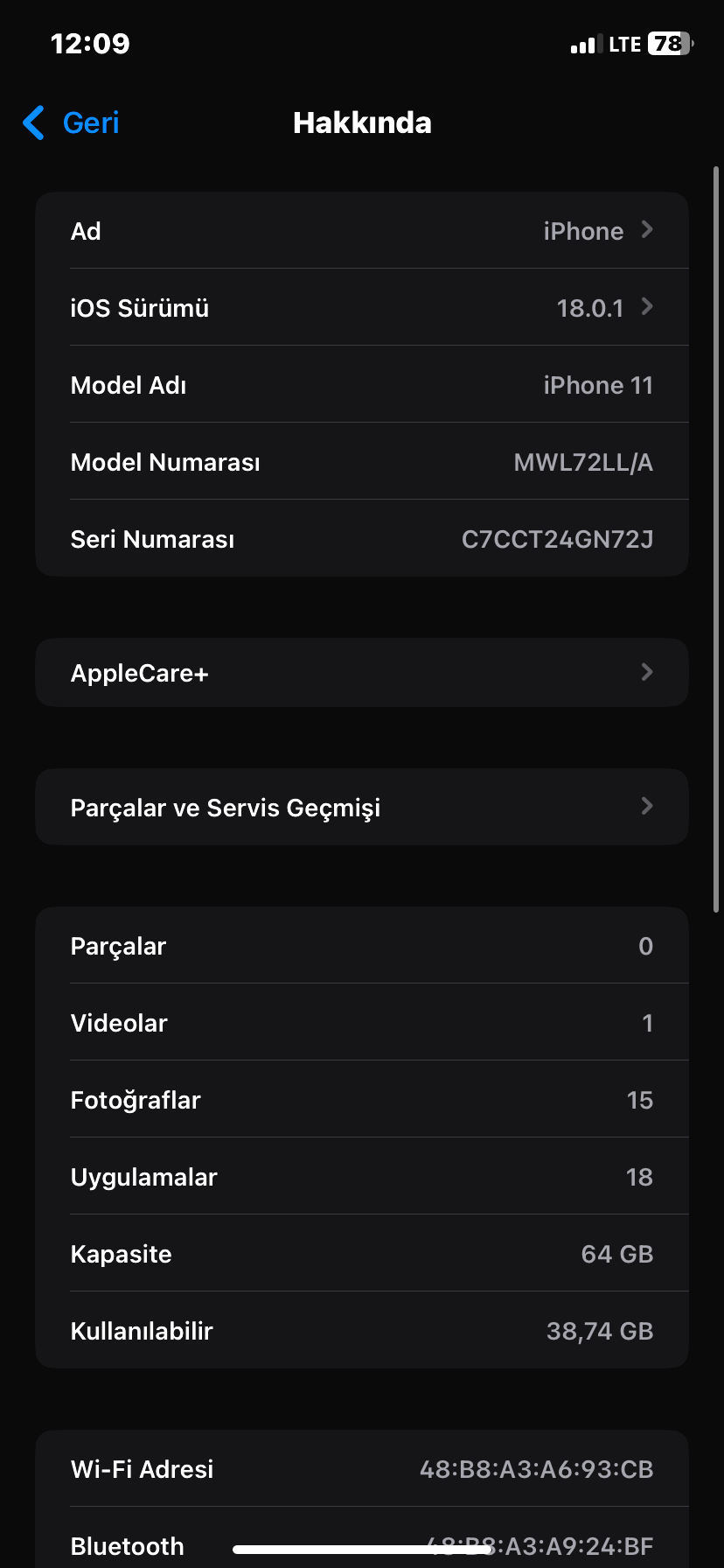The height and width of the screenshot is (1568, 724).
Task: Open the Ad row showing iPhone
Action: click(362, 231)
